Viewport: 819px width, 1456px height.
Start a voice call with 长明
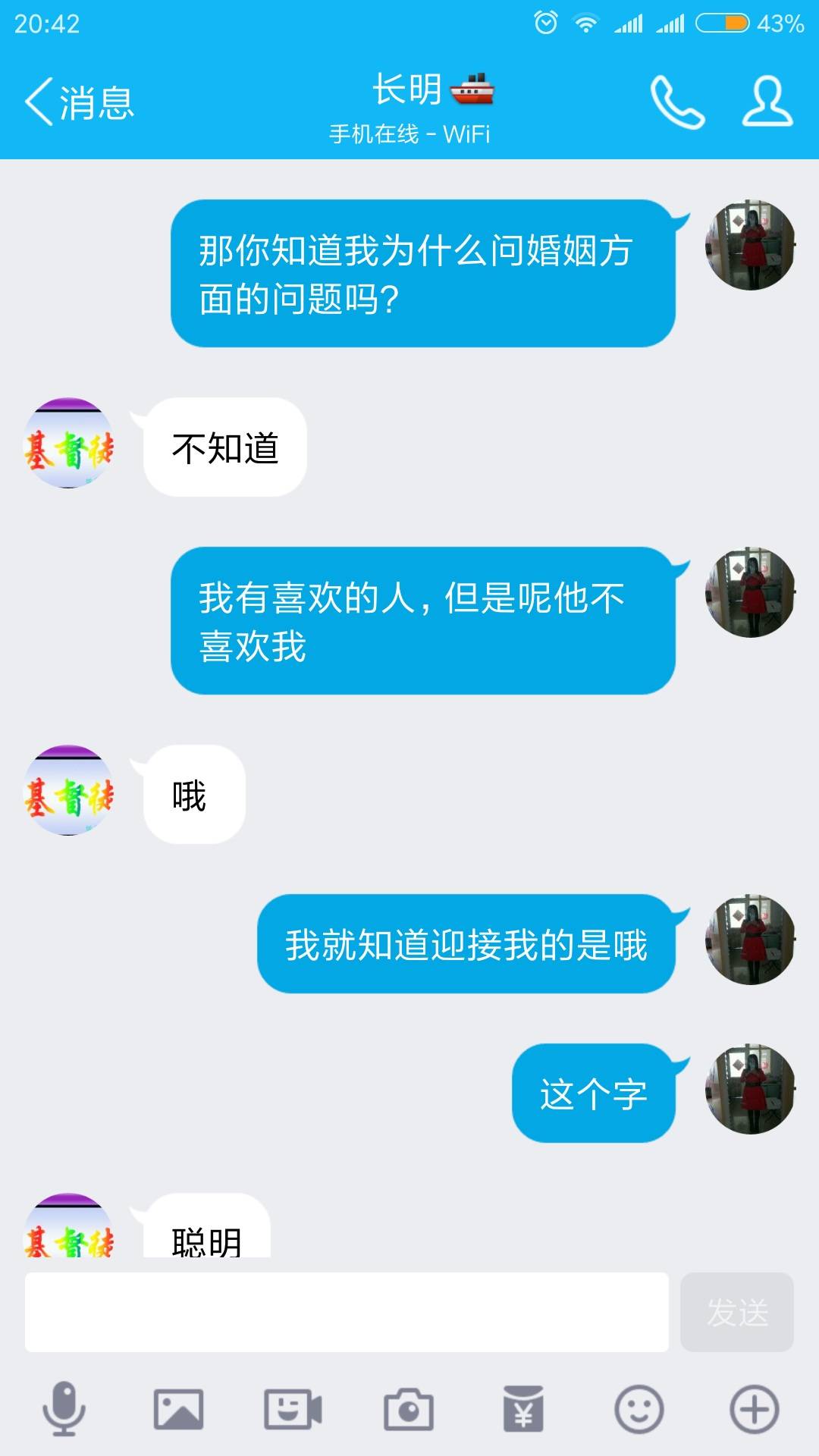[x=676, y=102]
